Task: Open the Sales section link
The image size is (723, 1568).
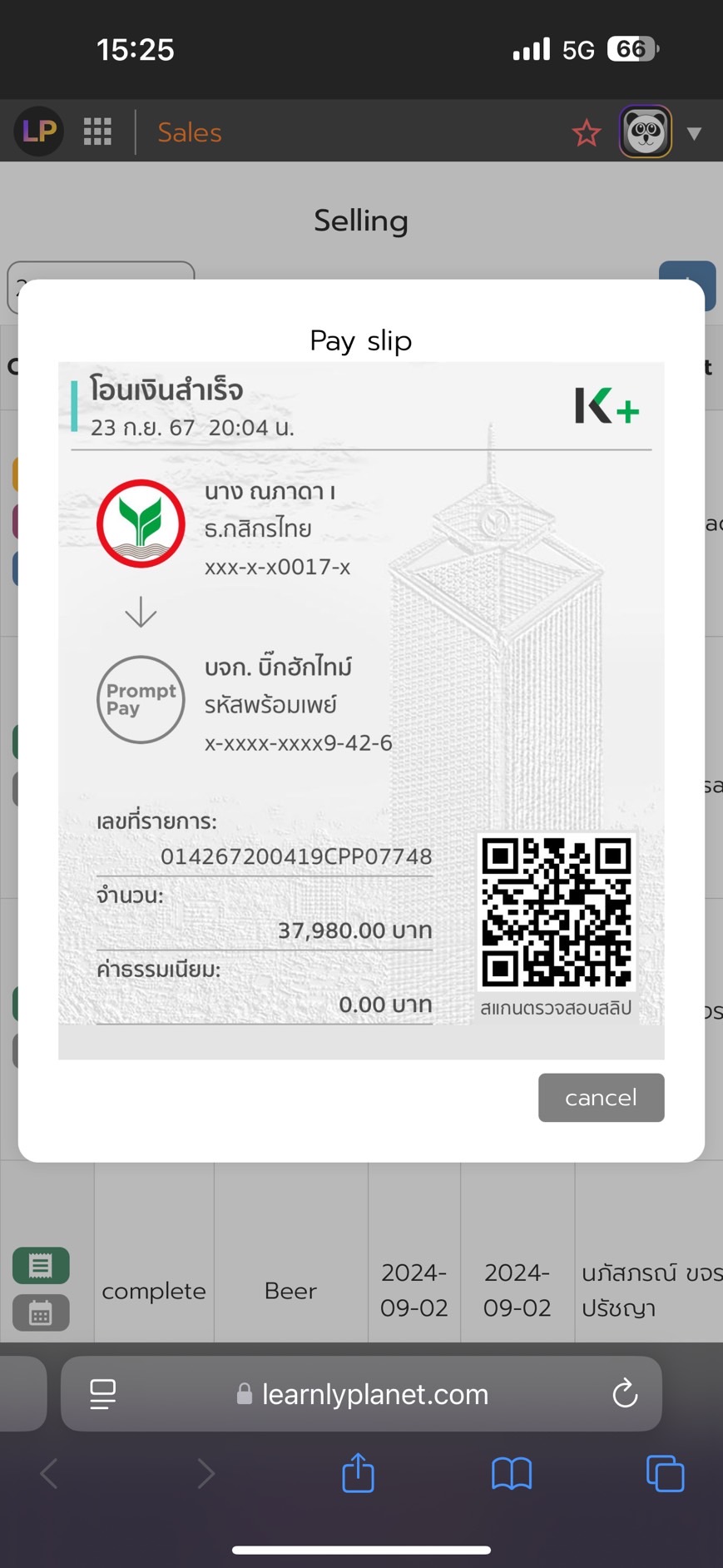Action: coord(190,132)
